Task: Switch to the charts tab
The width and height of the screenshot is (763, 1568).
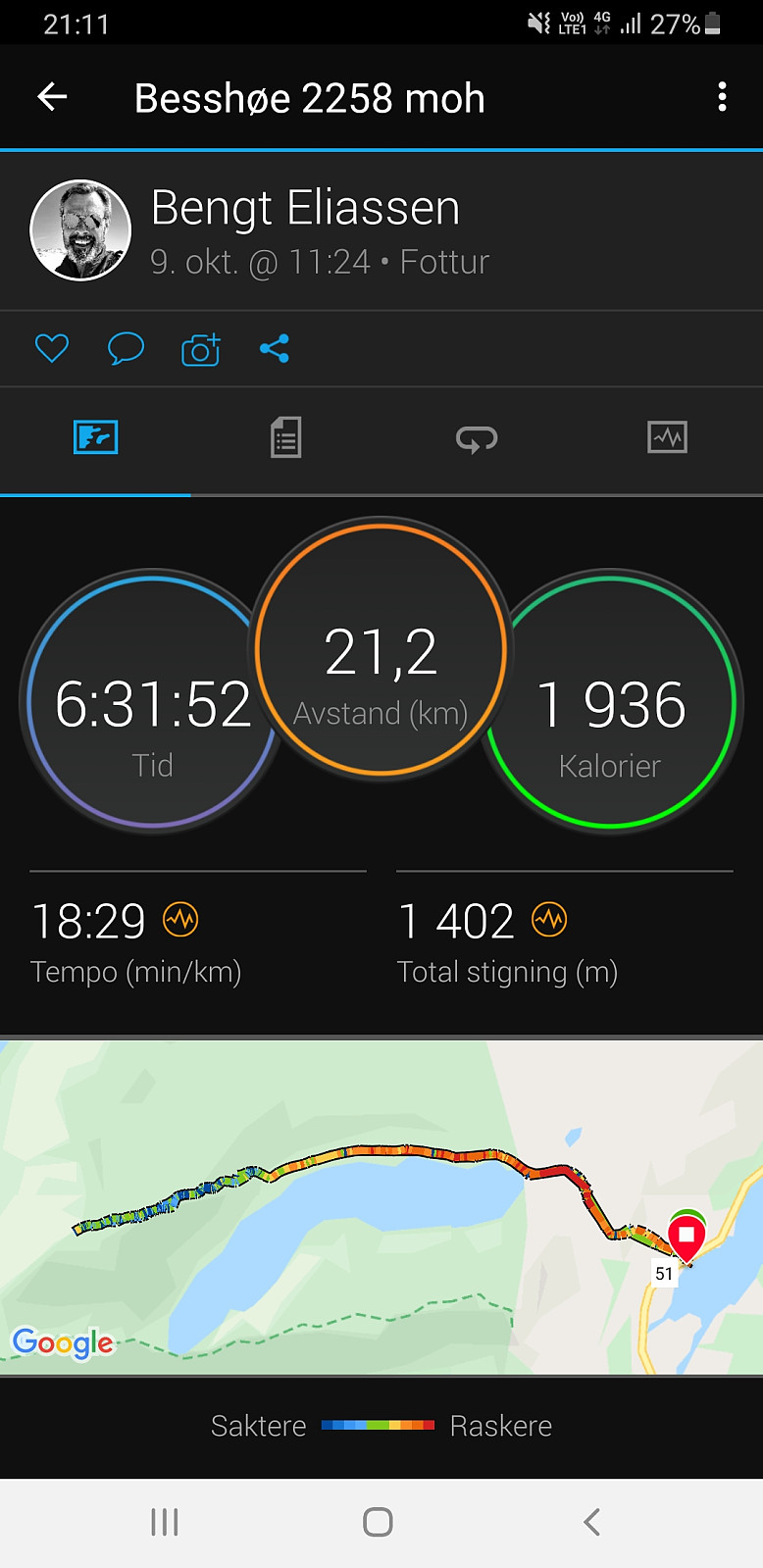Action: click(668, 437)
